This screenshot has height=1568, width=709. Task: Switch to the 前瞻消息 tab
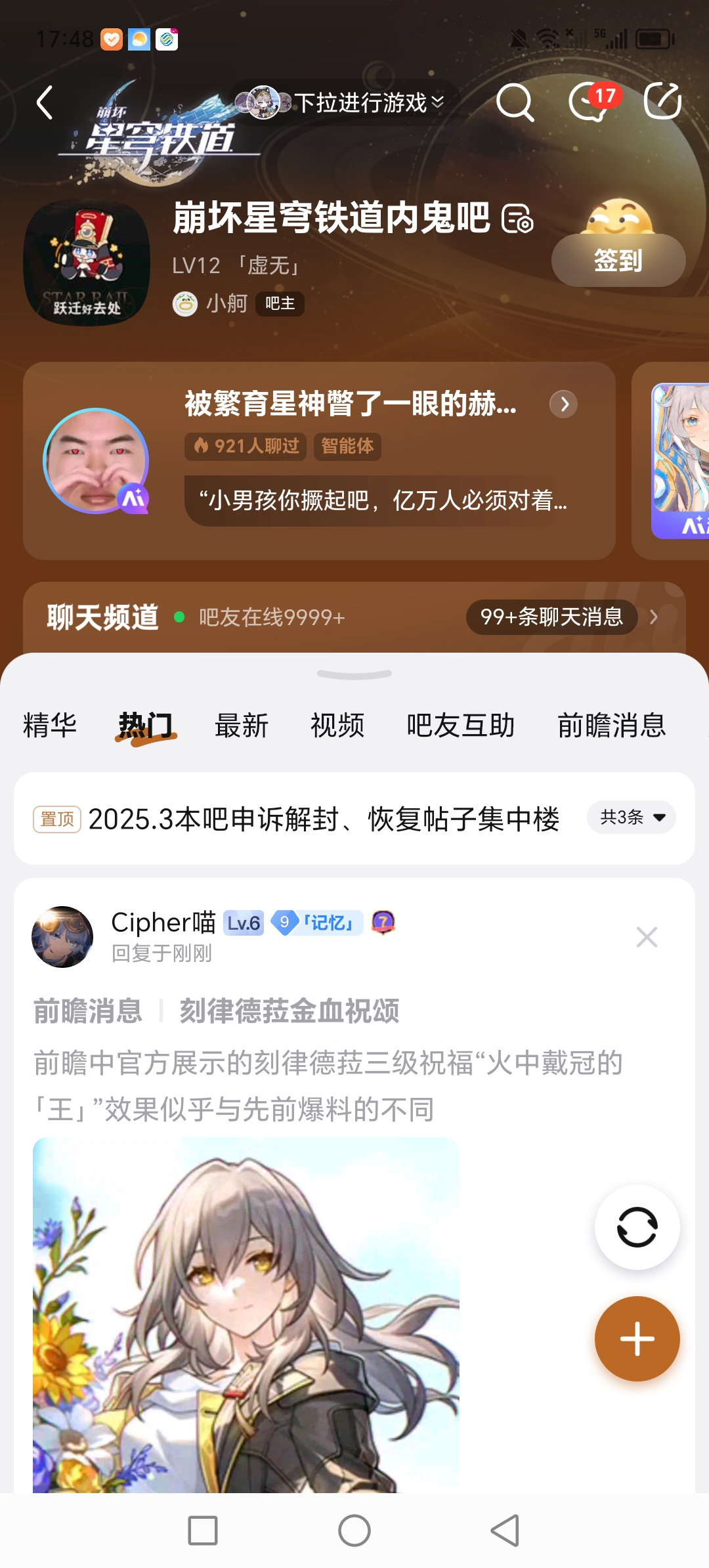point(611,726)
